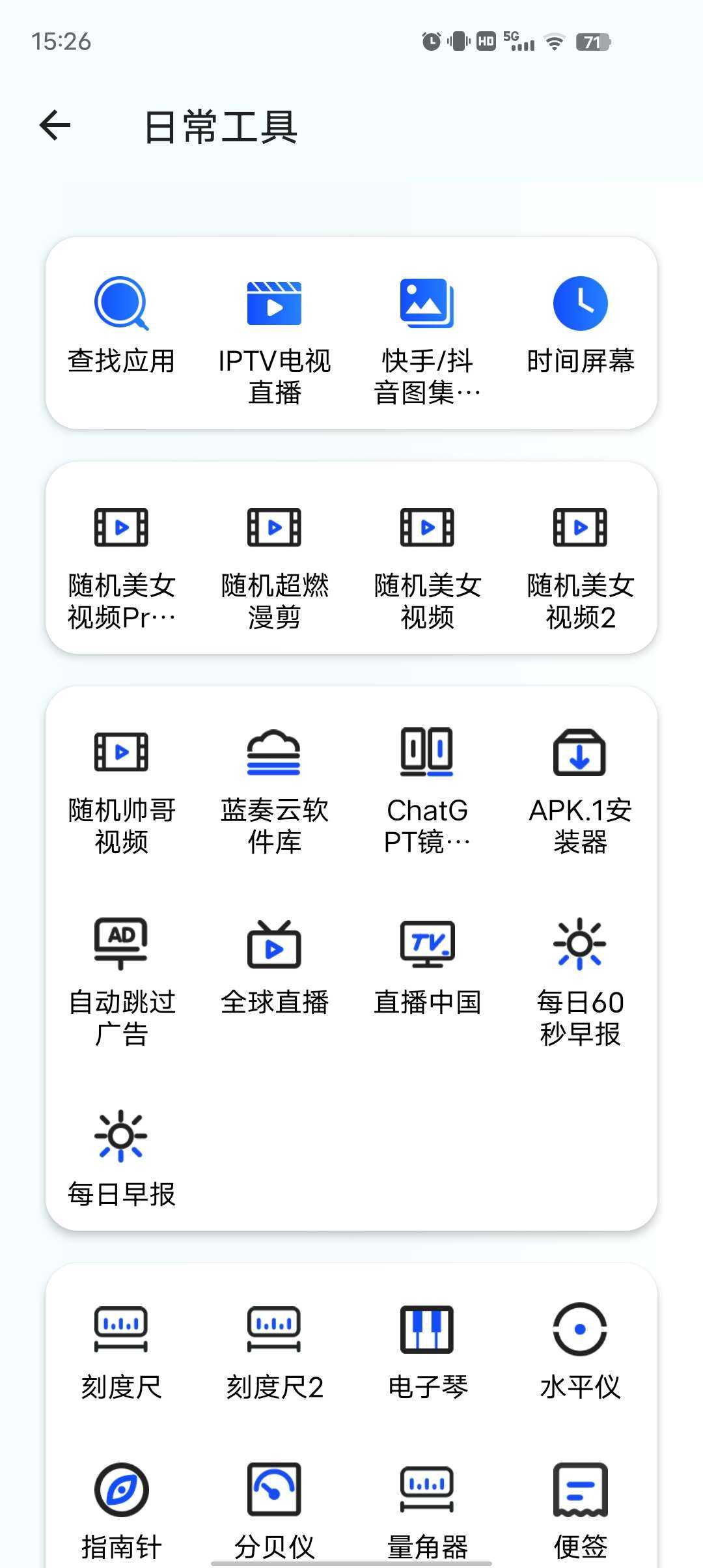Open 时间屏幕 tool
This screenshot has height=1568, width=703.
[580, 326]
